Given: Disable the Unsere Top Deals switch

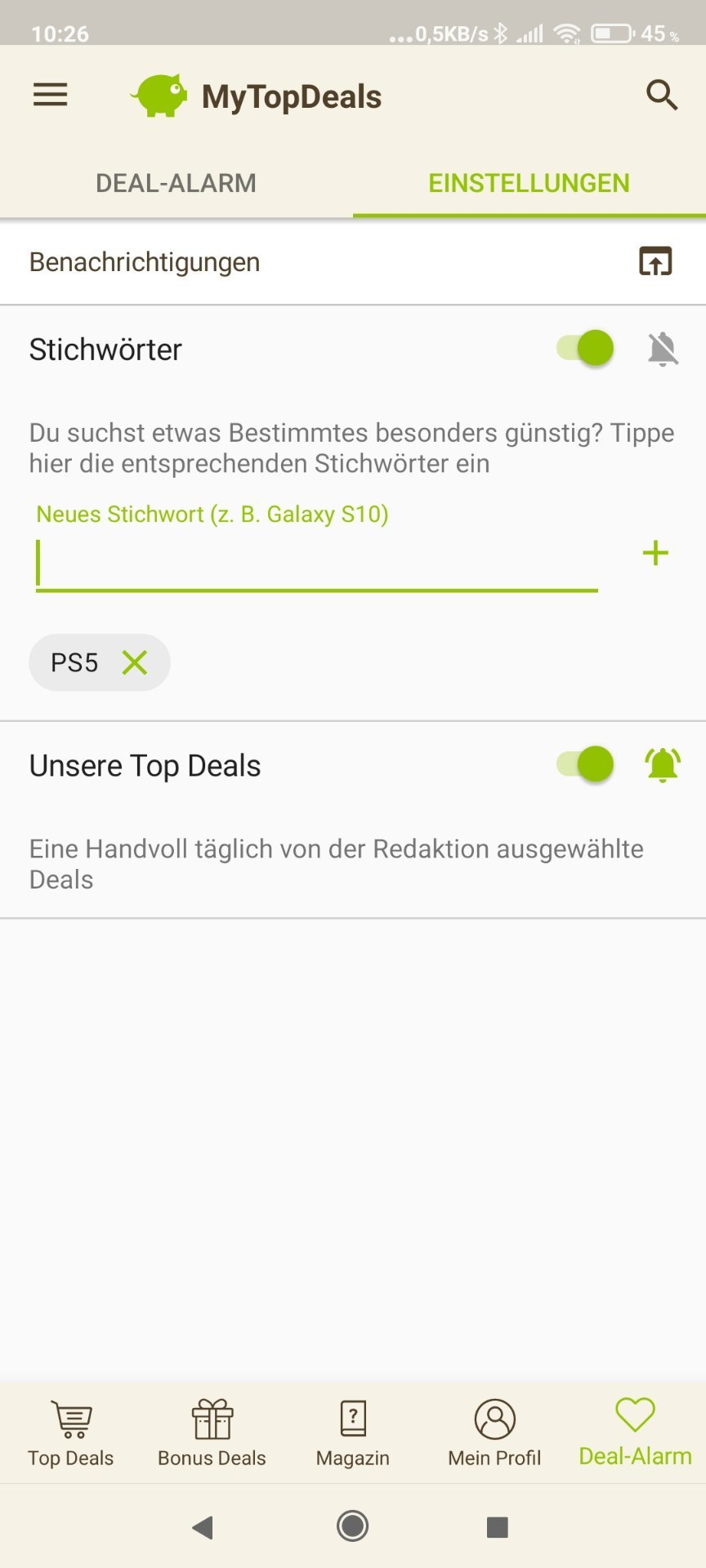Looking at the screenshot, I should click(x=585, y=765).
